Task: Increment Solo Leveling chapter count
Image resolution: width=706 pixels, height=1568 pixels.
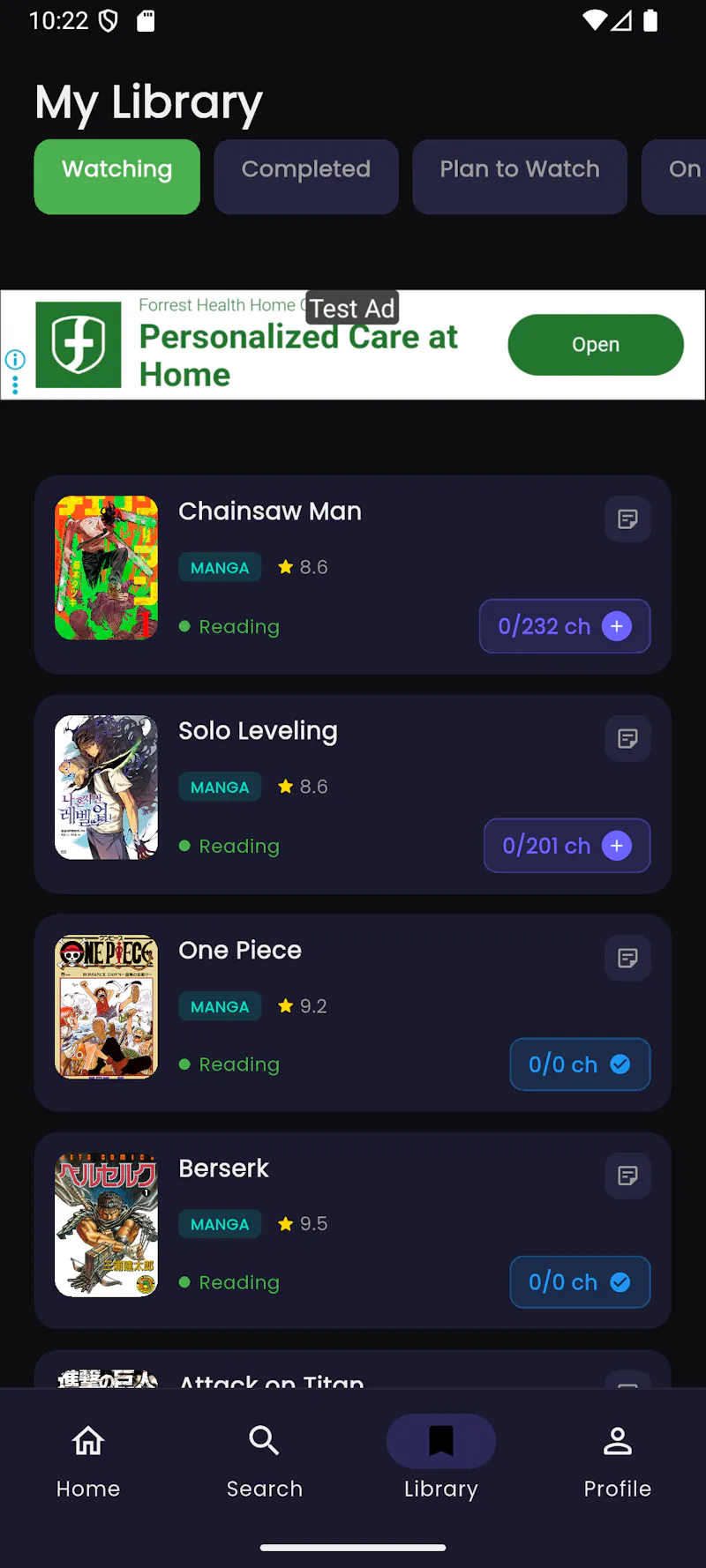Action: point(617,846)
